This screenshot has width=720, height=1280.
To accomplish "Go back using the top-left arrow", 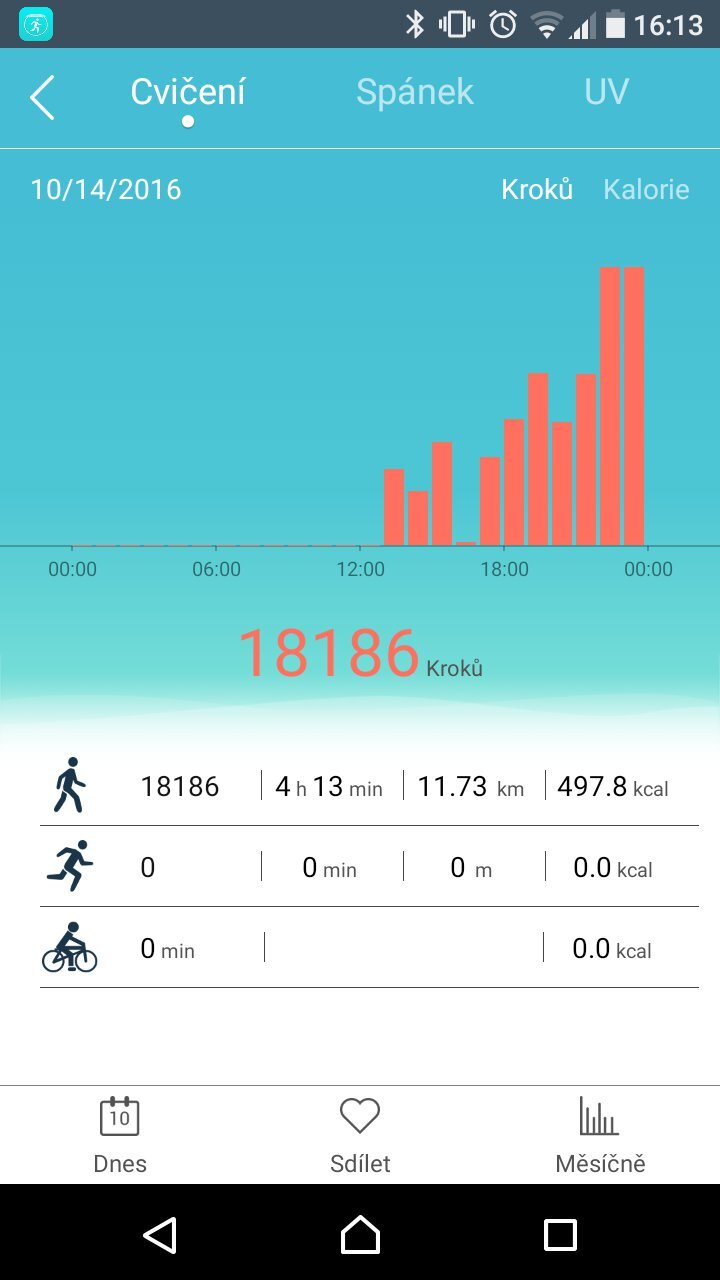I will click(x=42, y=97).
